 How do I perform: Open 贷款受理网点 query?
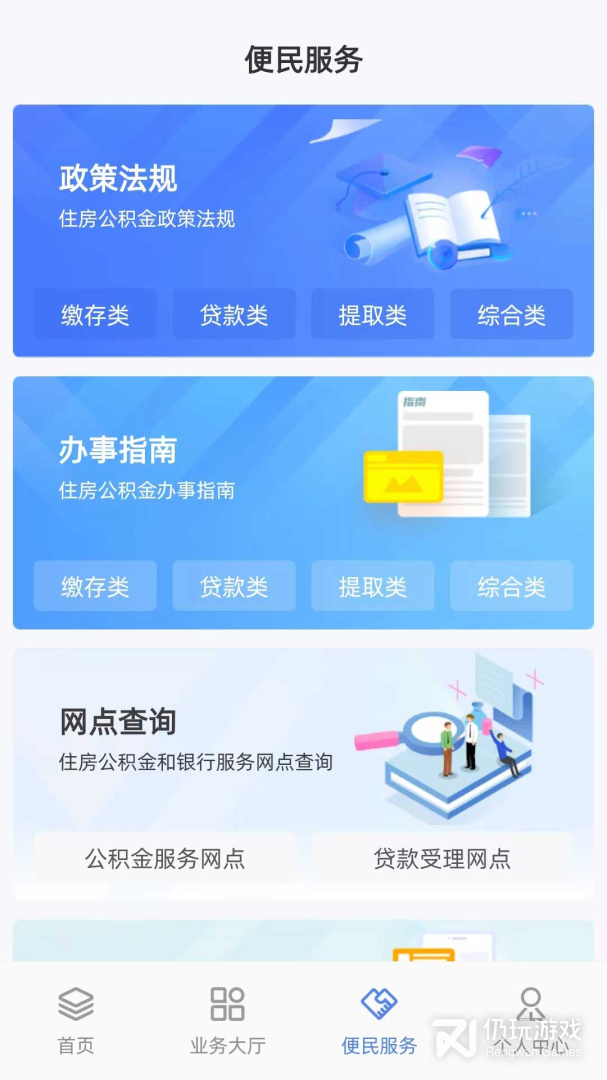pos(442,858)
